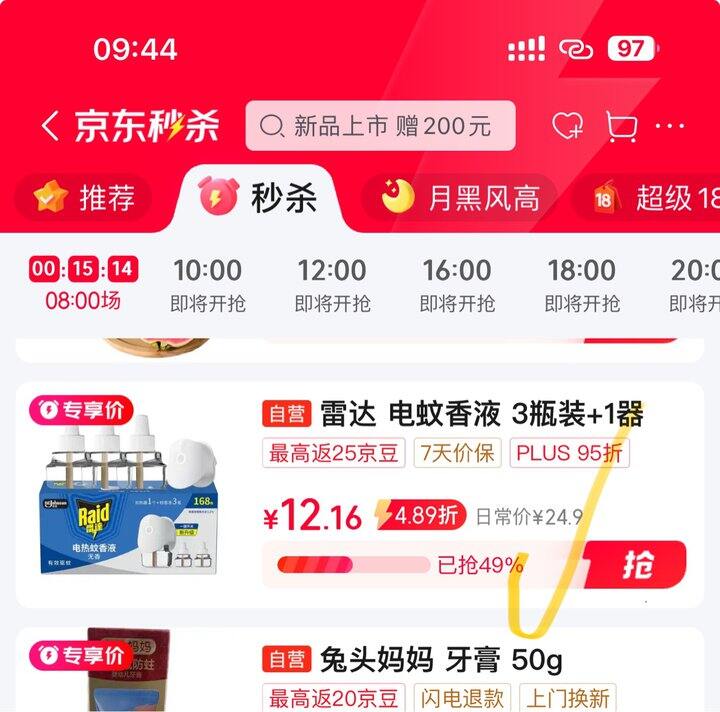Select the 16:00 即将开抢 session

[457, 285]
